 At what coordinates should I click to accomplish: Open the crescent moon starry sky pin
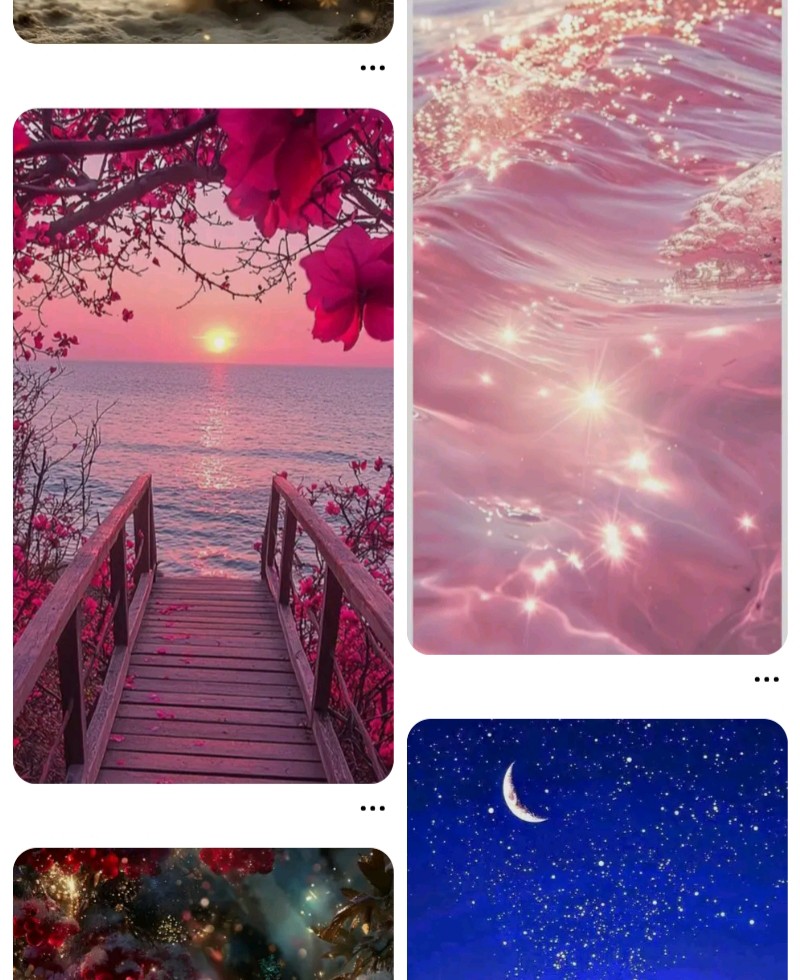point(597,850)
